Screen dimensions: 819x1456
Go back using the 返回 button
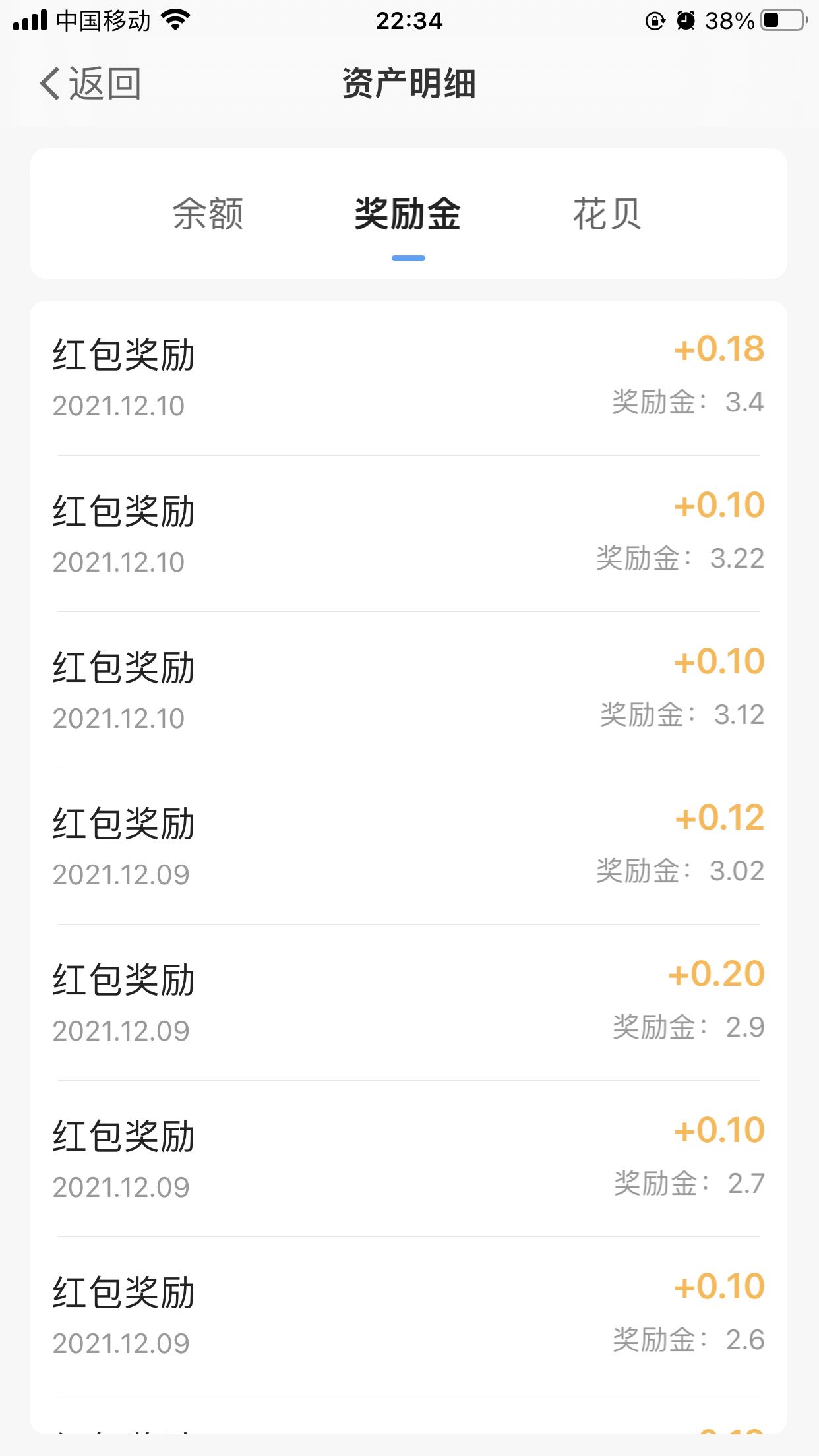90,84
